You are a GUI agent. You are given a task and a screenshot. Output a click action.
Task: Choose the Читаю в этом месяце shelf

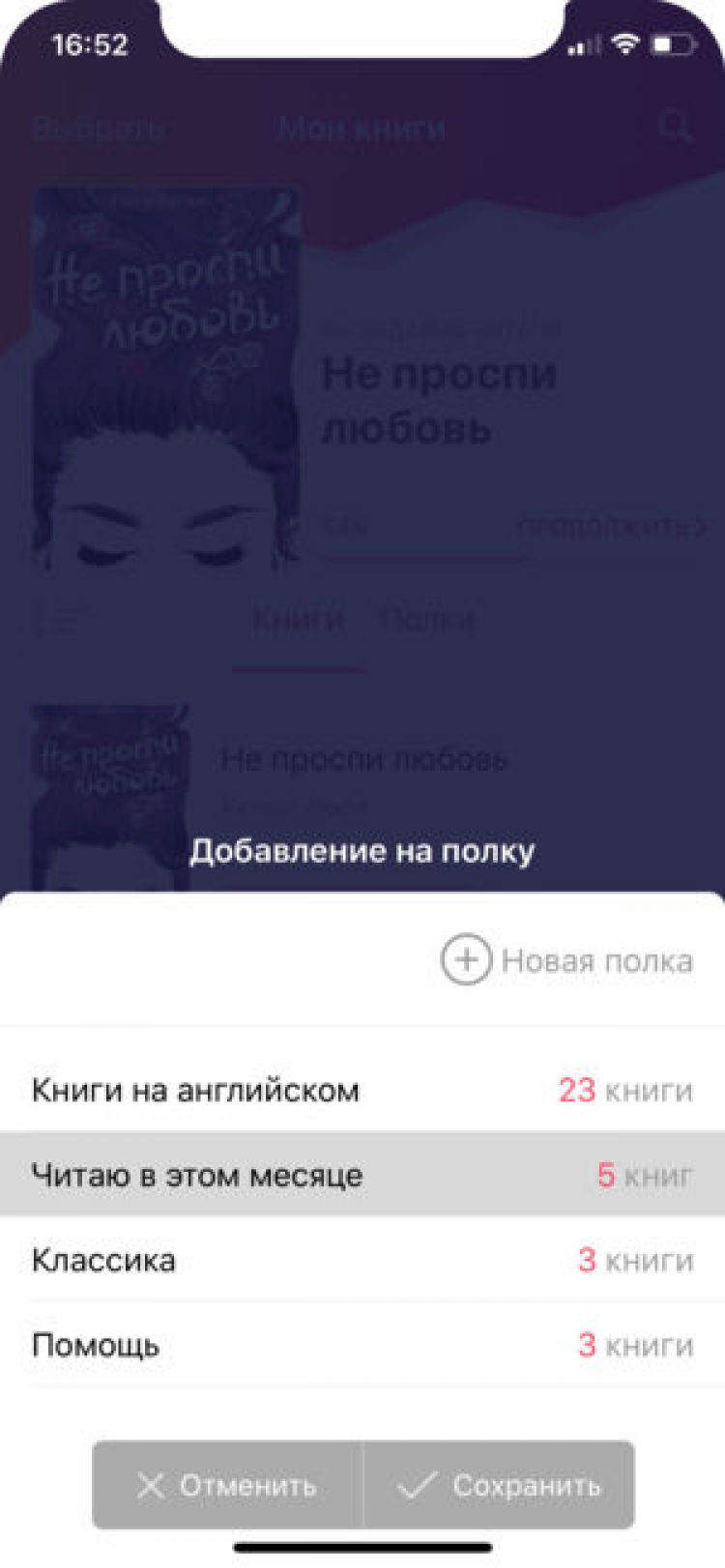click(x=362, y=1175)
